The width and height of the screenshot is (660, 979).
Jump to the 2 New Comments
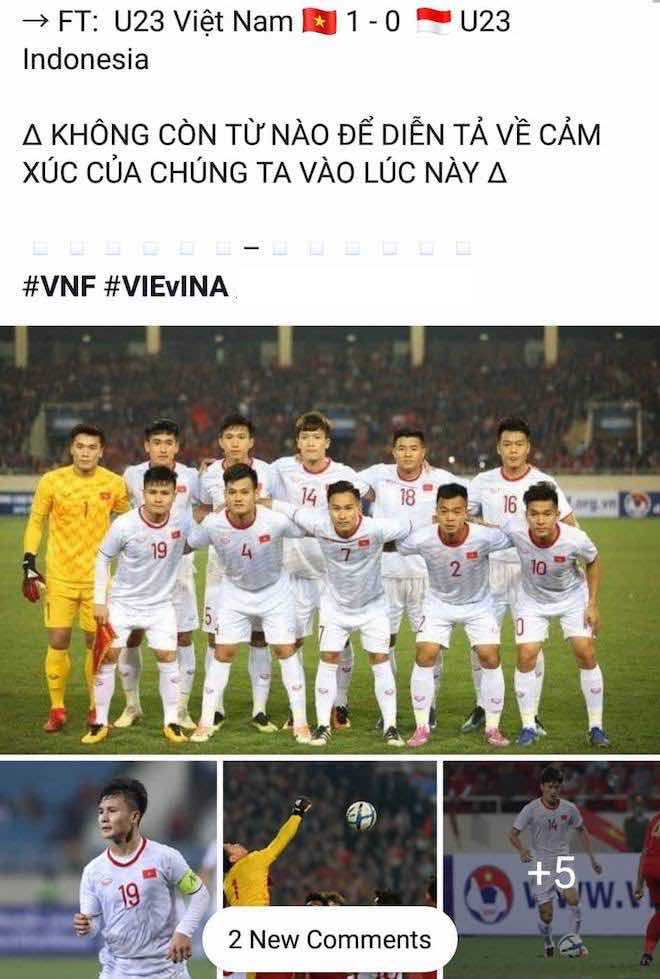point(329,940)
